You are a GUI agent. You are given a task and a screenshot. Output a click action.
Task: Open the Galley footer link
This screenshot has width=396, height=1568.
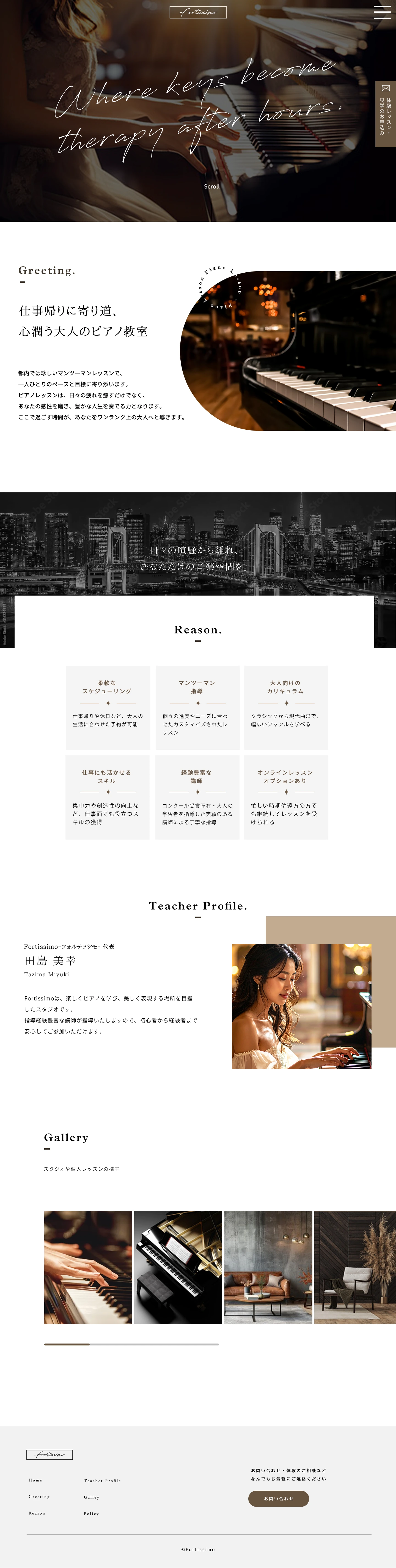click(91, 1497)
